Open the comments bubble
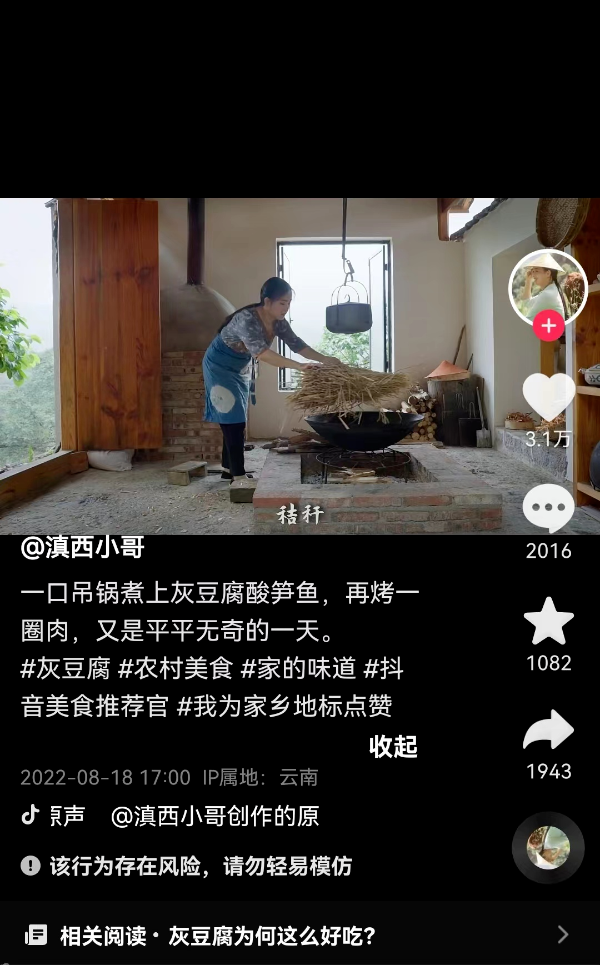 [x=548, y=509]
